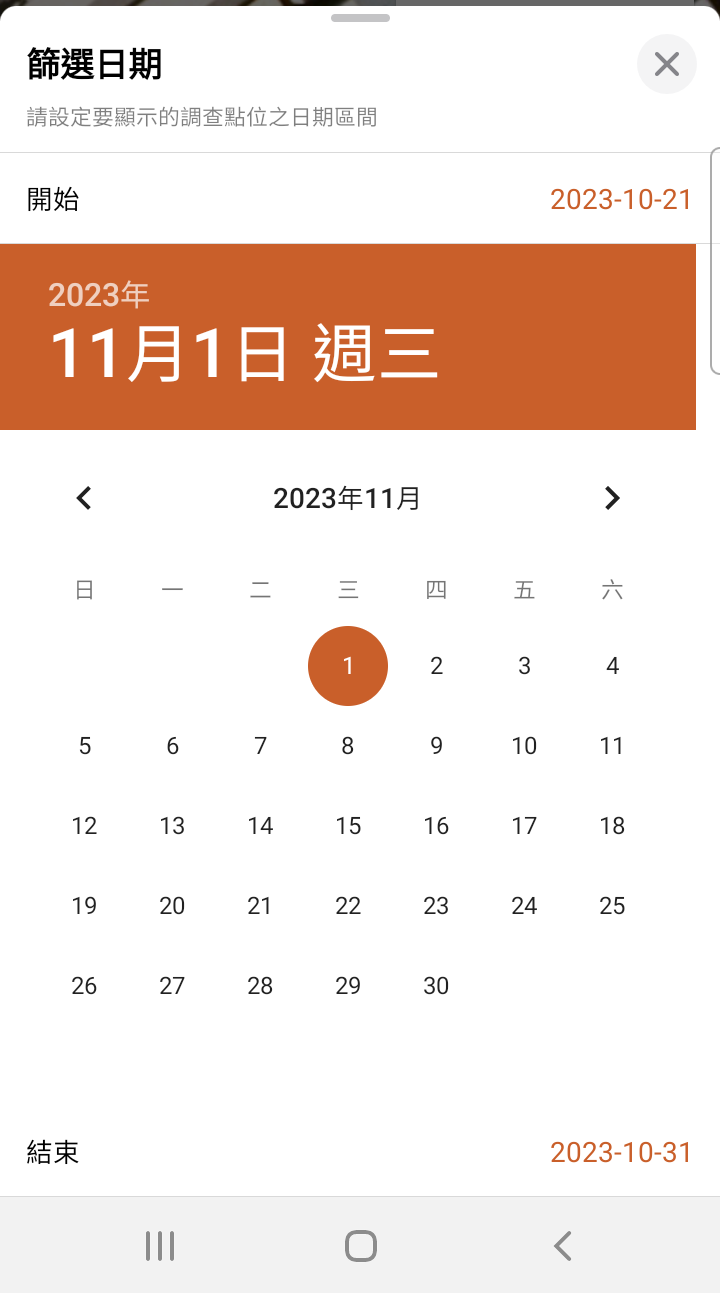
Task: Pick November 24 in the calendar
Action: 524,906
